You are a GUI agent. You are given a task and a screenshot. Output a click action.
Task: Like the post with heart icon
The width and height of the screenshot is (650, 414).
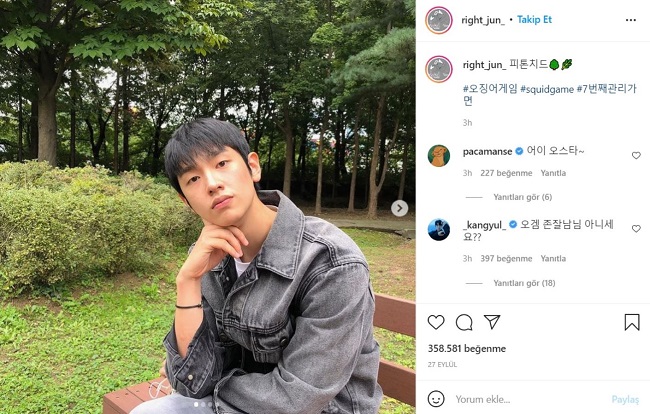[436, 322]
